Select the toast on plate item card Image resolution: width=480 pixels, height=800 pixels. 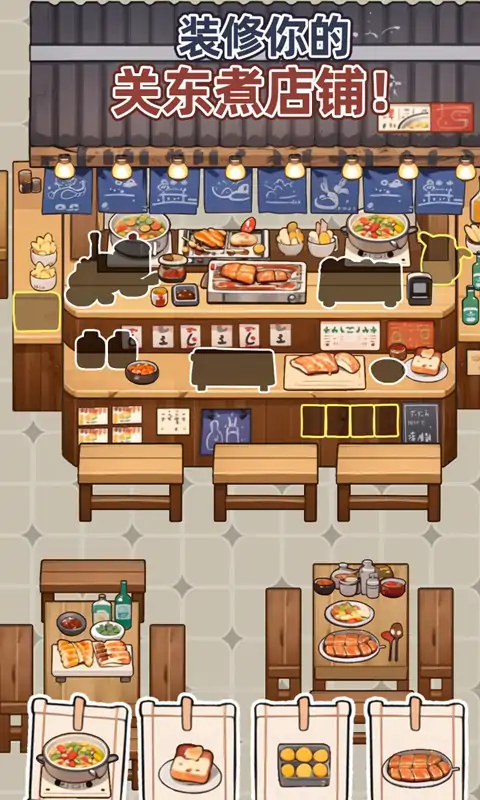coord(190,748)
